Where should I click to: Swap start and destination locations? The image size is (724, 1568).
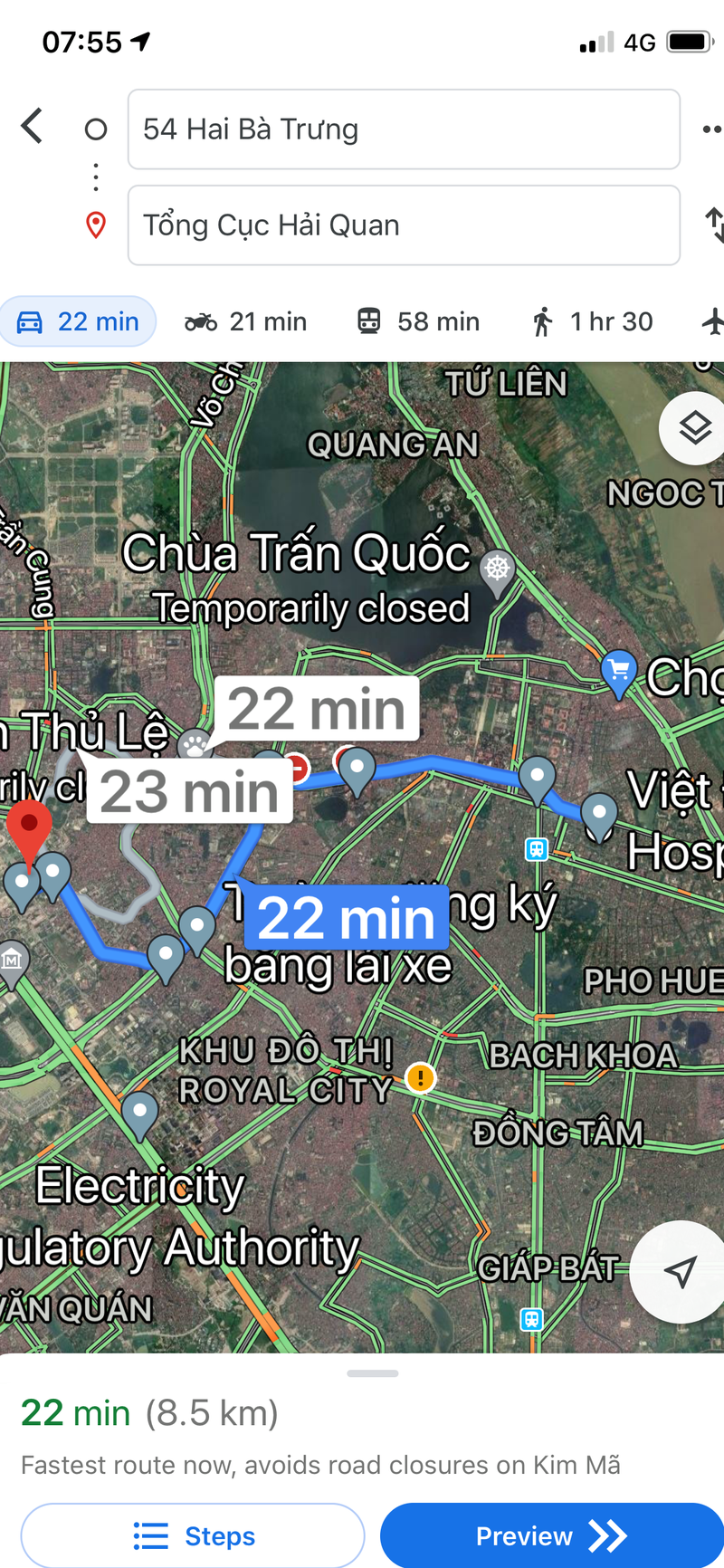(x=714, y=225)
